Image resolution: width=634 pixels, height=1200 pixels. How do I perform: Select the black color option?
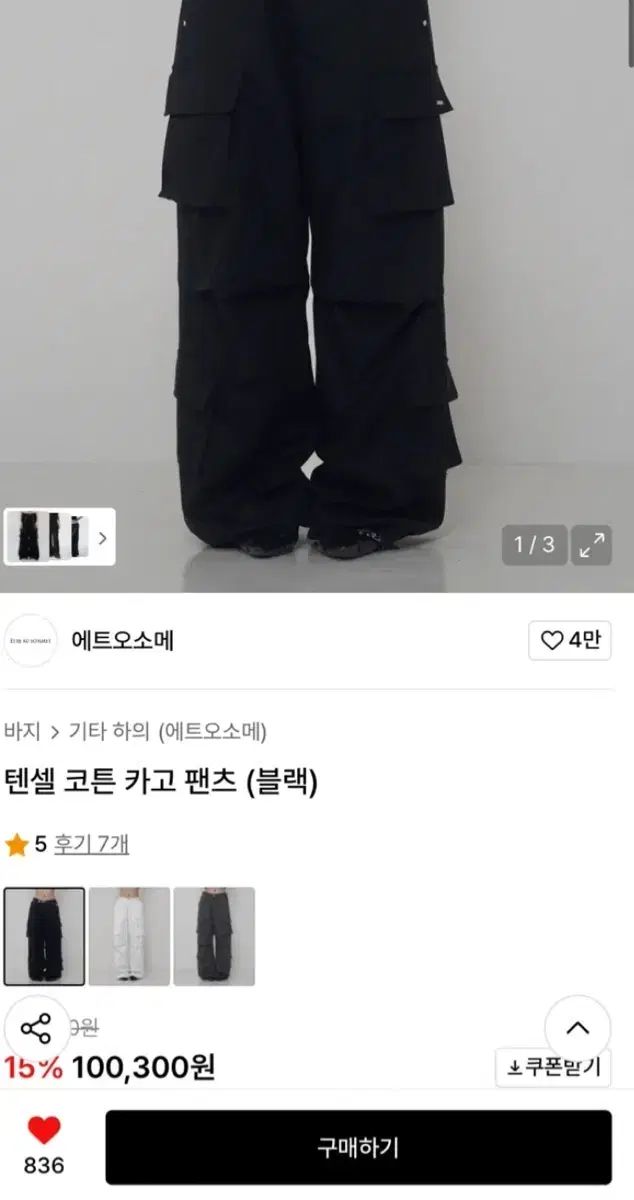point(44,936)
